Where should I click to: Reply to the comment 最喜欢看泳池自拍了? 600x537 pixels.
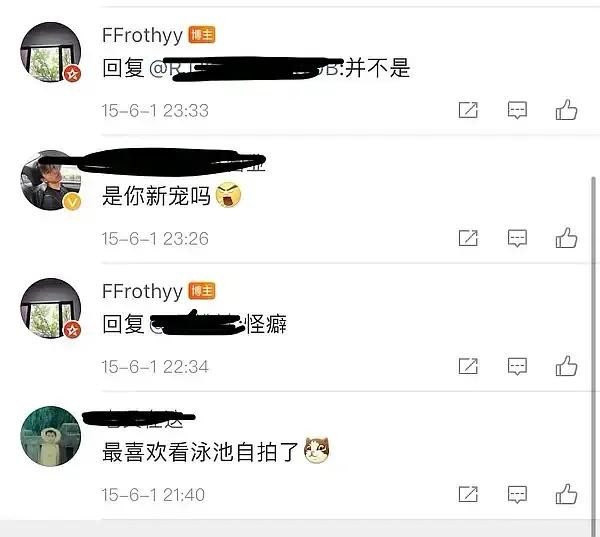(517, 494)
